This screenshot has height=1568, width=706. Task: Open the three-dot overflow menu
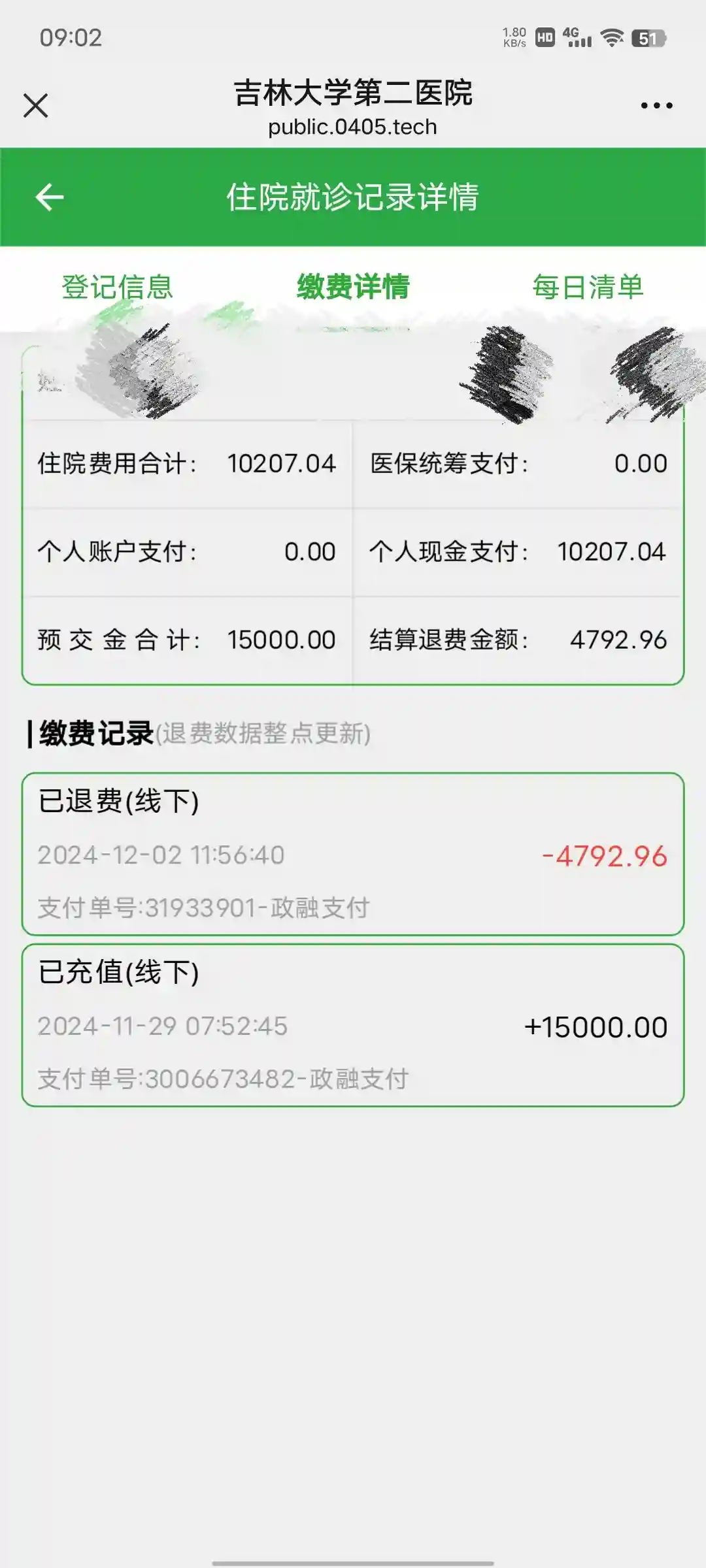656,105
